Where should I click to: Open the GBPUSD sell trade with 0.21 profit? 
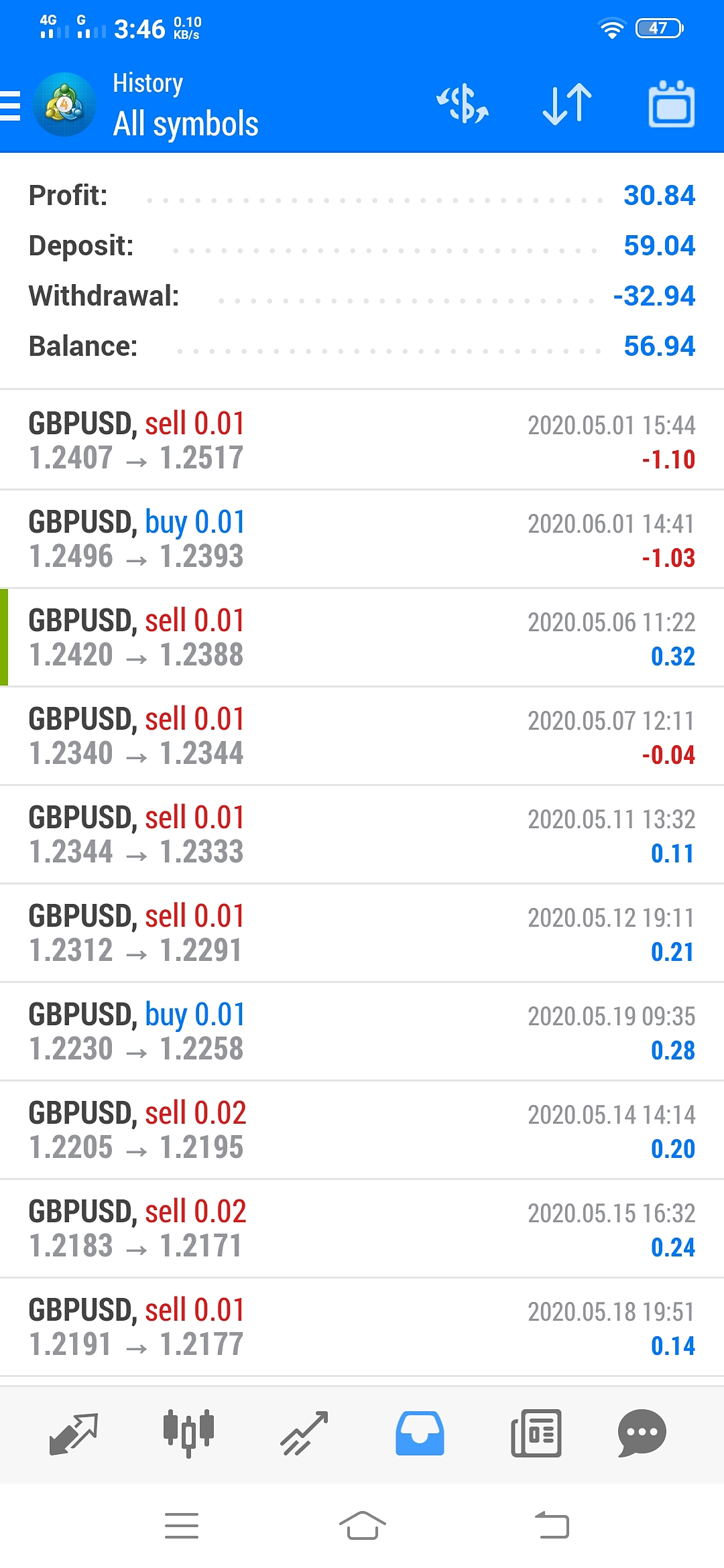point(362,933)
